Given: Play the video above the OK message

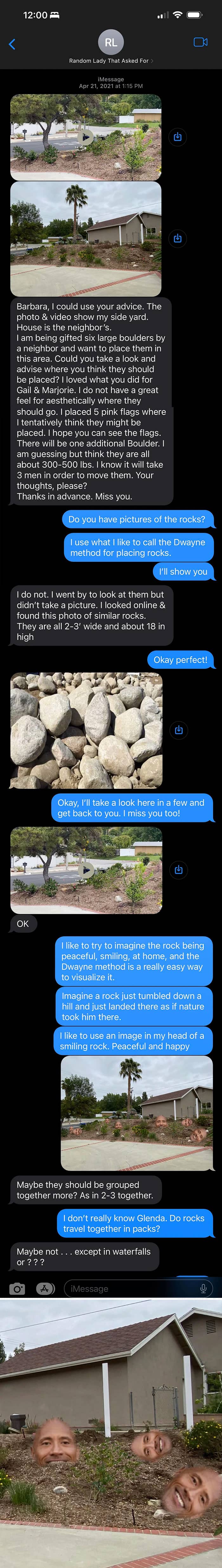Looking at the screenshot, I should pos(86,870).
